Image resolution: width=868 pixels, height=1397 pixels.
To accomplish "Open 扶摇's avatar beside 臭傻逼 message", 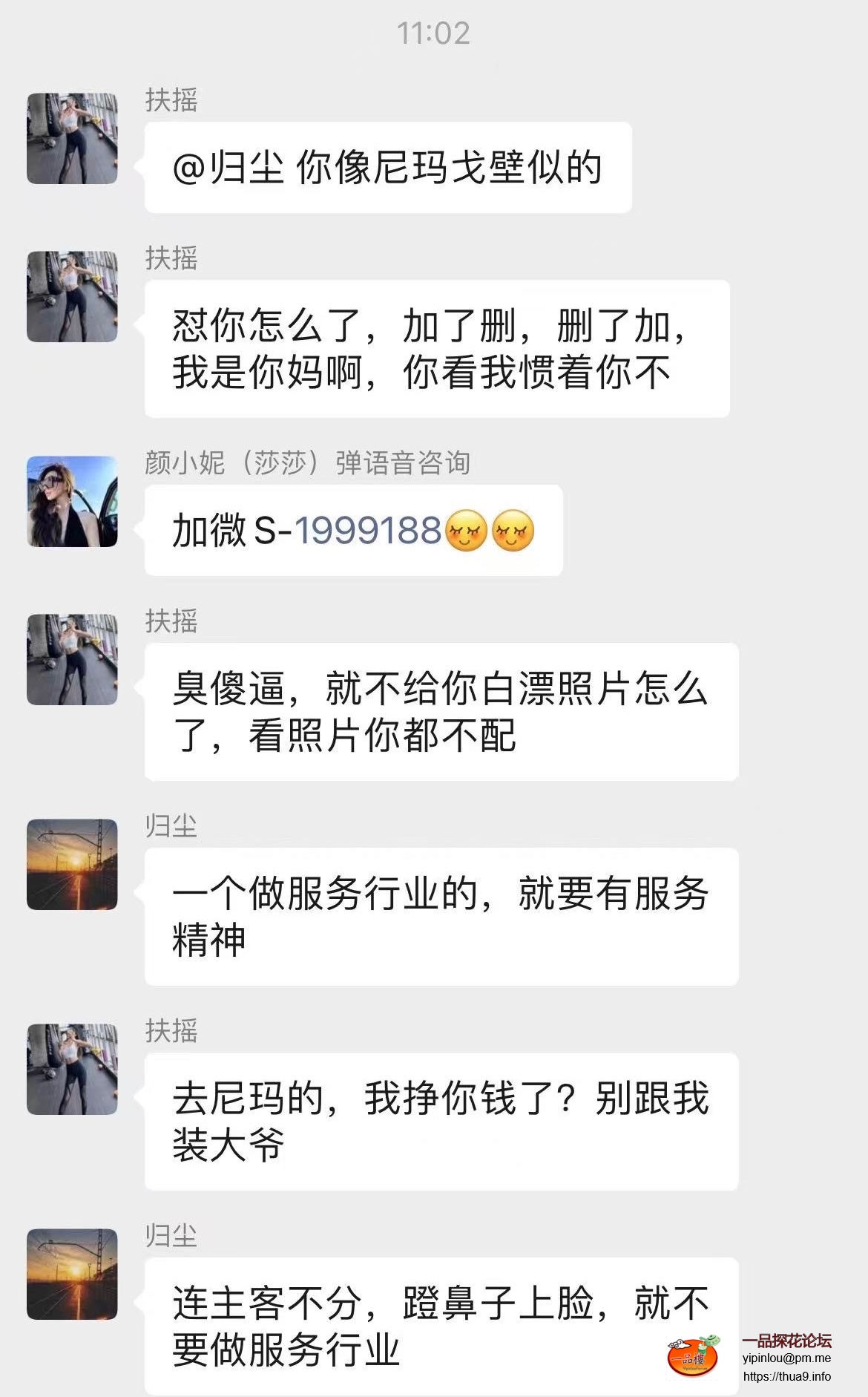I will 72,660.
